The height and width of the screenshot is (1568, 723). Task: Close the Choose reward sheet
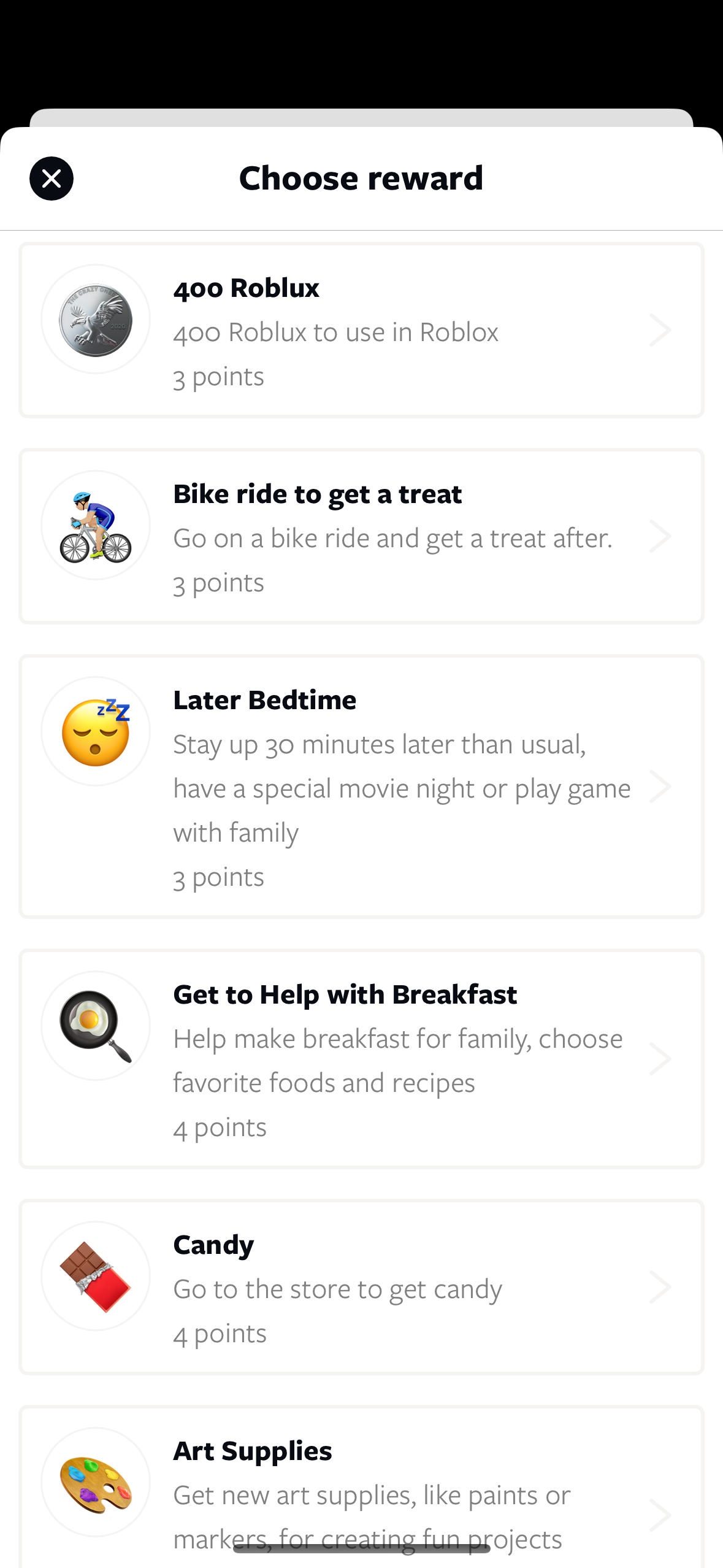click(52, 179)
